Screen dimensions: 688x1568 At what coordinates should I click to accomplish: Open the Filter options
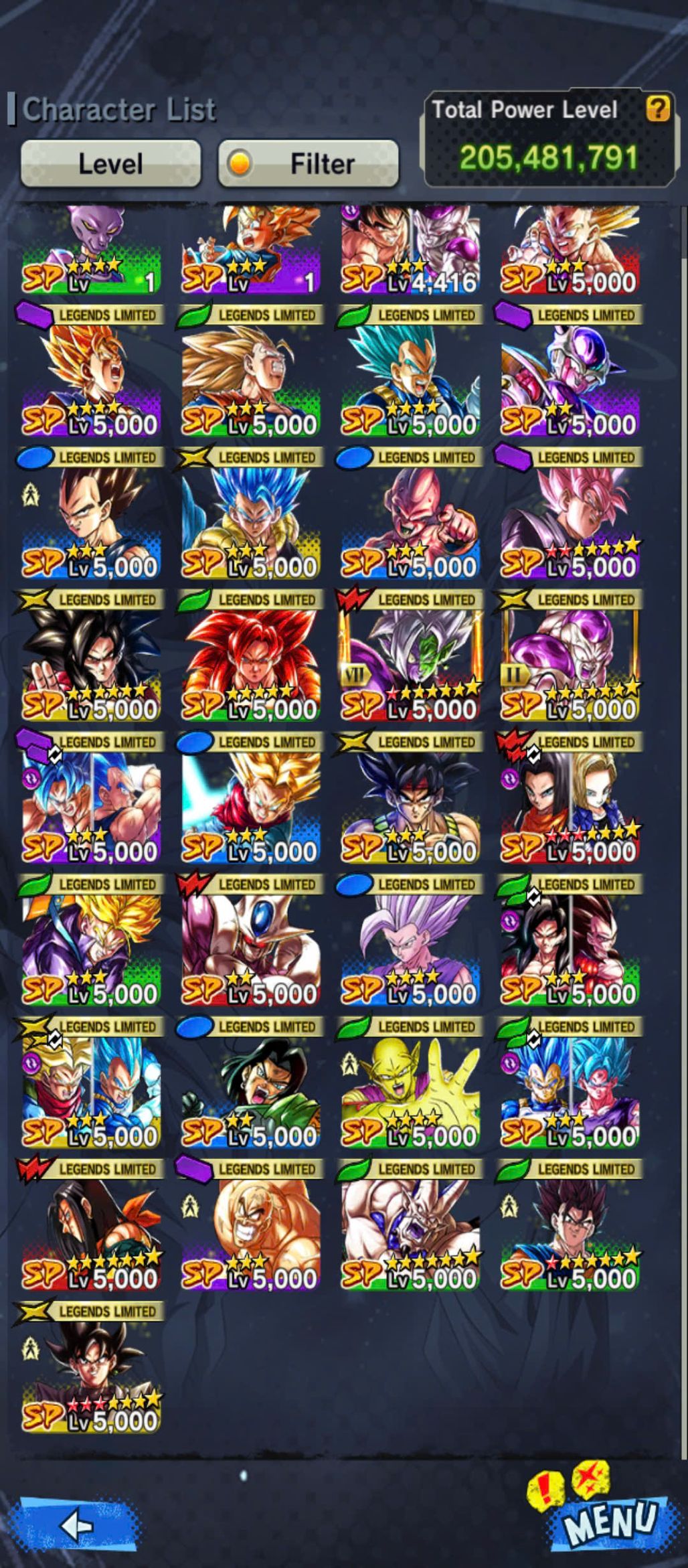(x=309, y=163)
